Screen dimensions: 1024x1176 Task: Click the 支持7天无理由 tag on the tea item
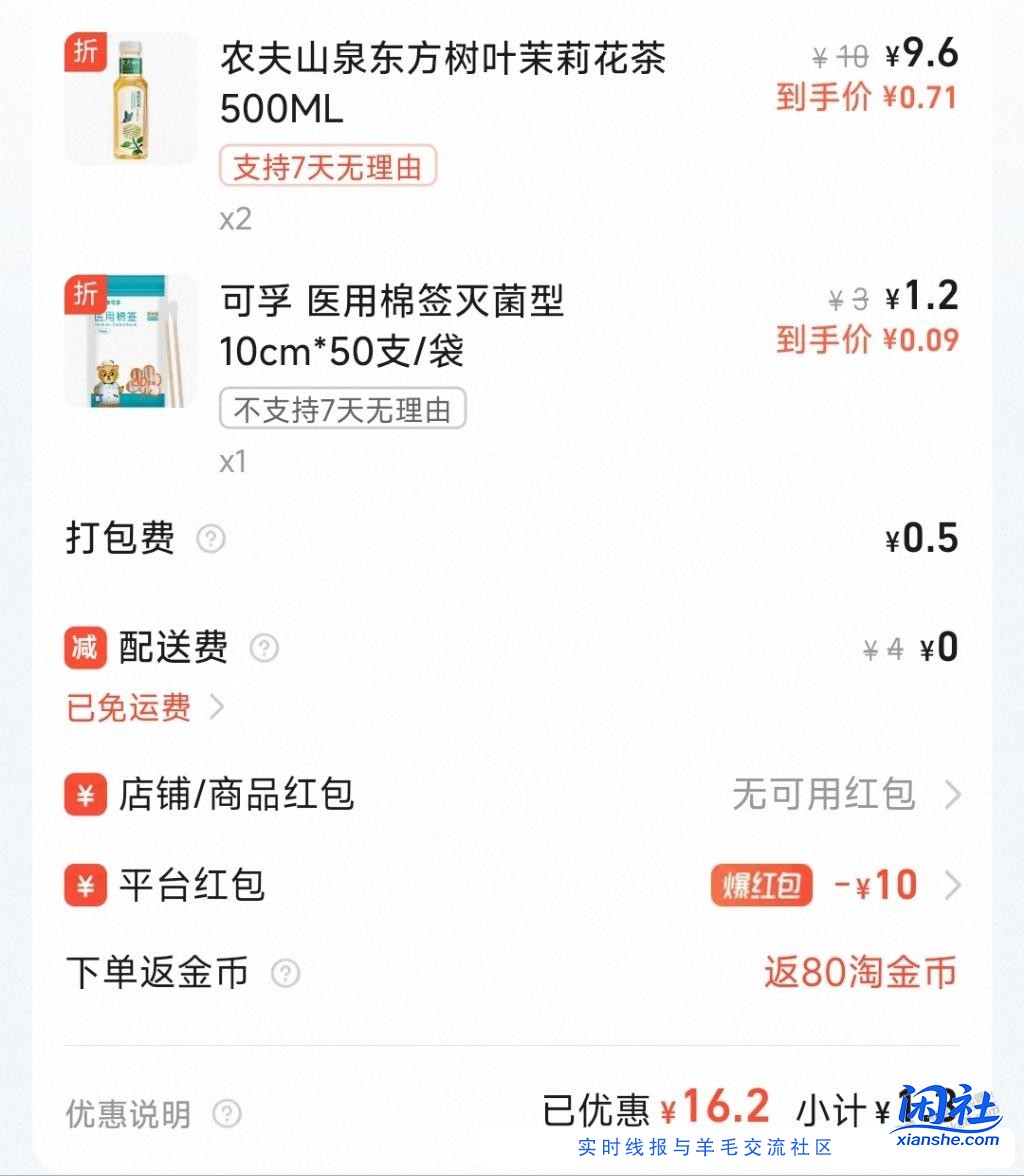pyautogui.click(x=327, y=165)
